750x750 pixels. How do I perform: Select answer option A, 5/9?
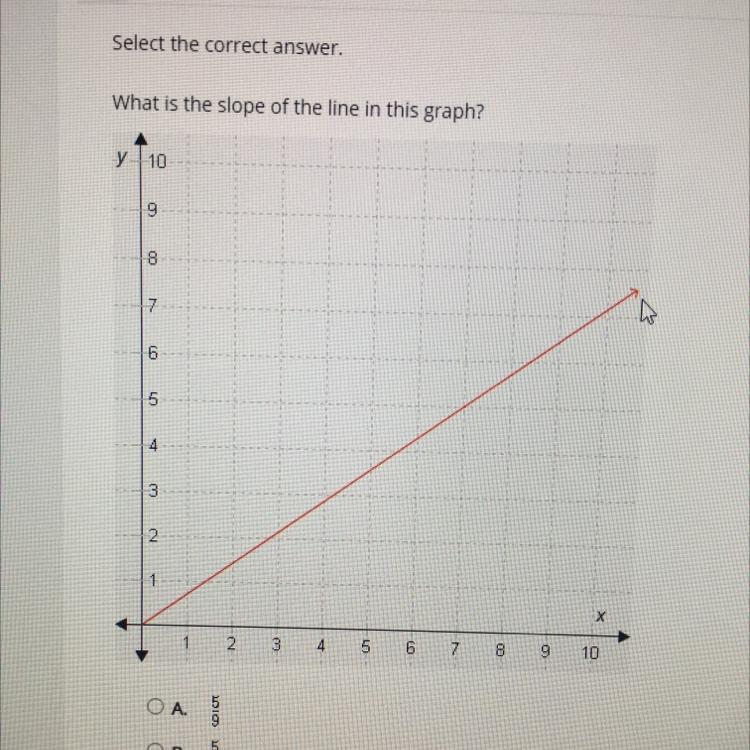(155, 707)
